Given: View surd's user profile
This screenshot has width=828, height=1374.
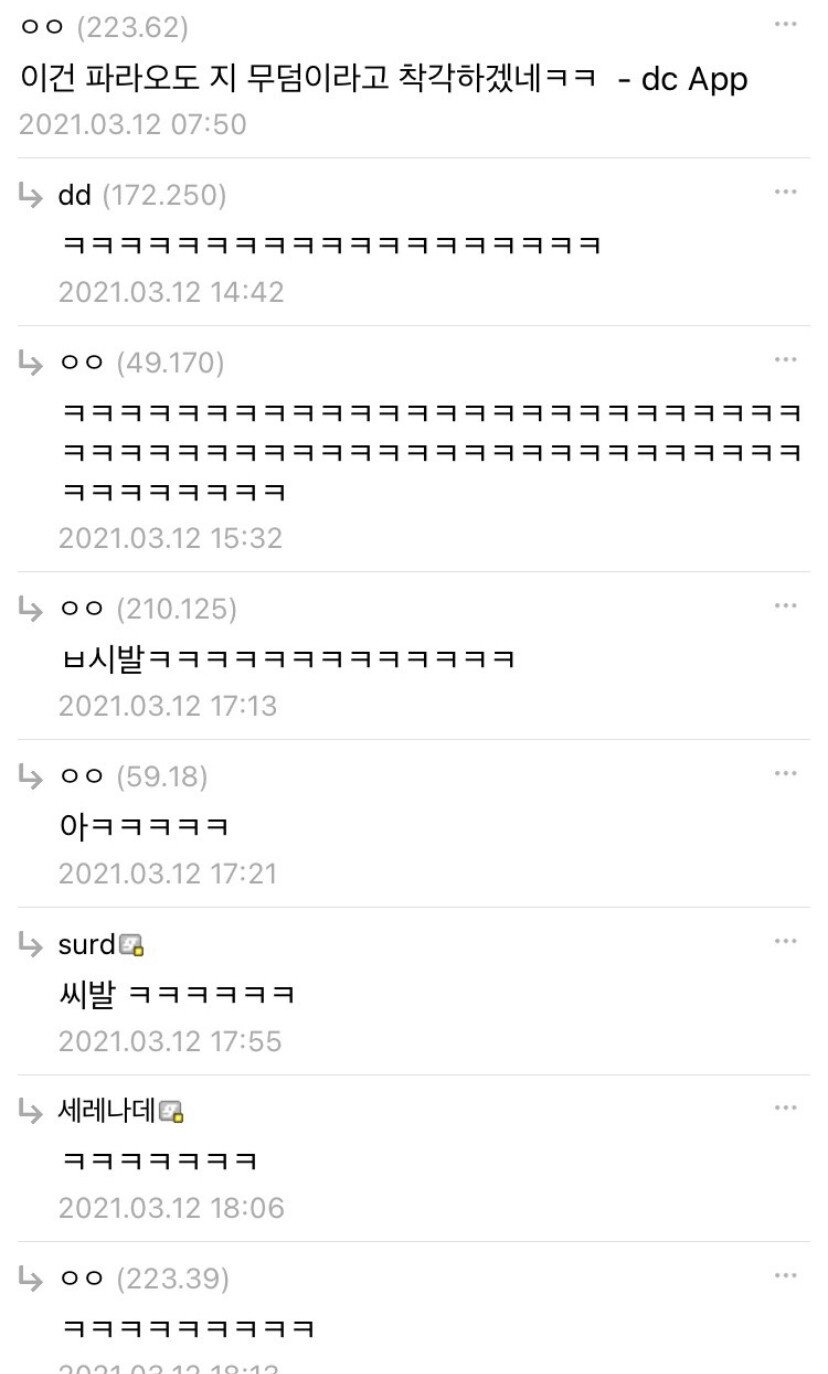Looking at the screenshot, I should [x=88, y=944].
